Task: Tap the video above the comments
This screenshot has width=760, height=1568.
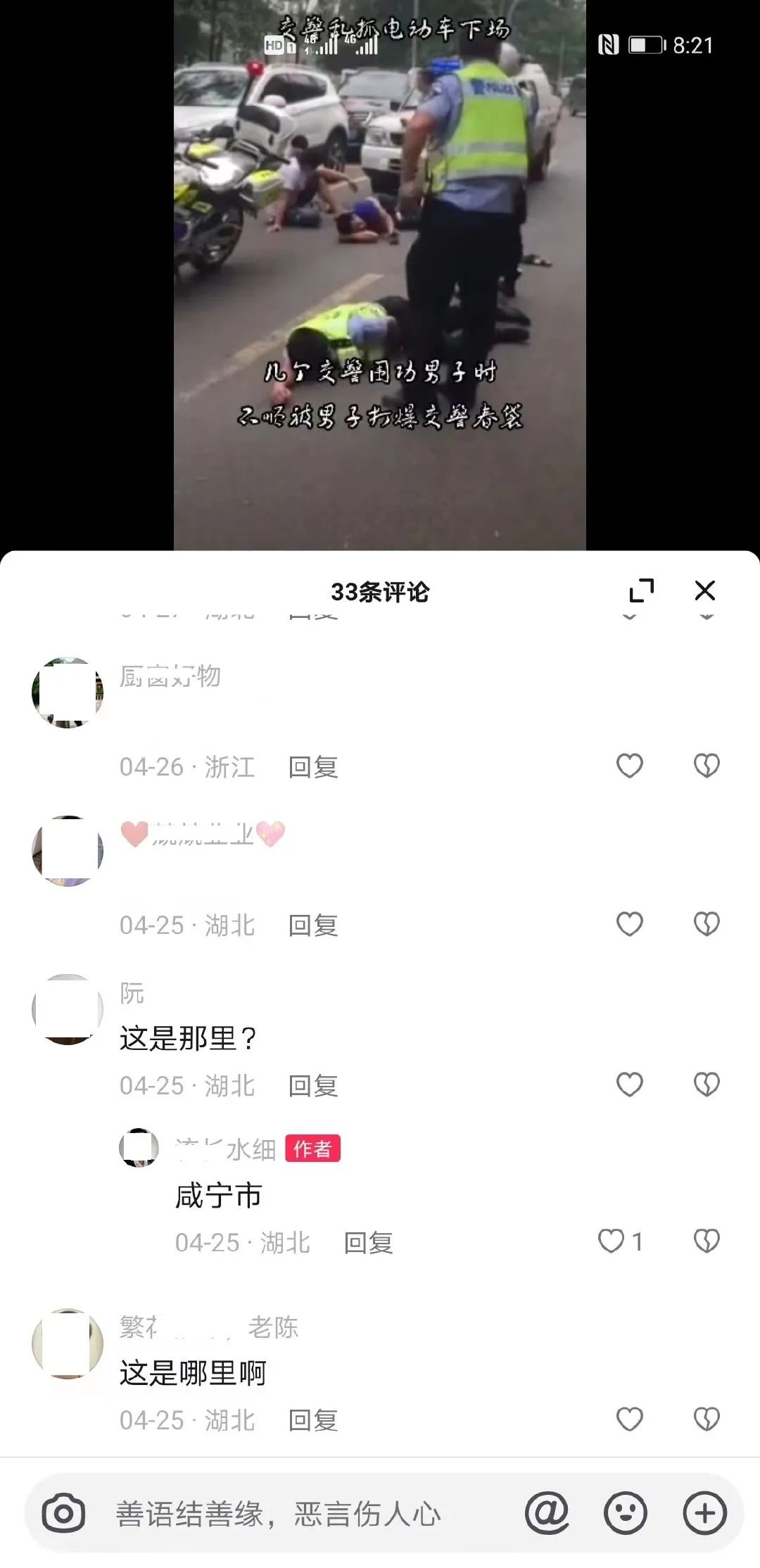Action: (x=380, y=282)
